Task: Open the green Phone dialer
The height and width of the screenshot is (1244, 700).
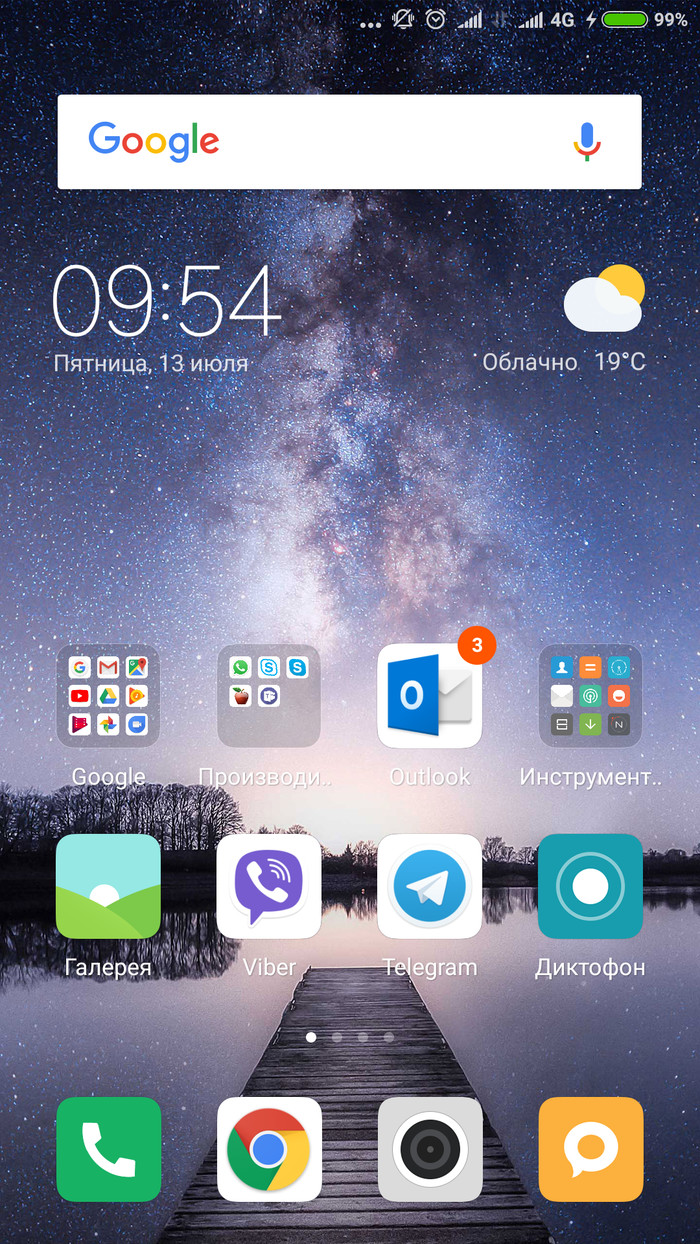Action: (x=108, y=1149)
